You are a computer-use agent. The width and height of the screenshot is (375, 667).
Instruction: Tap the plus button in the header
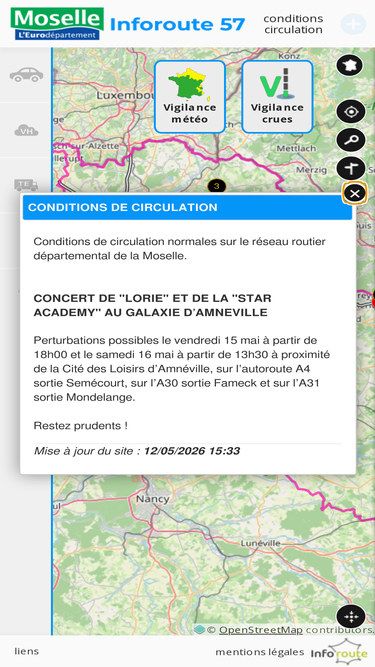(x=353, y=24)
